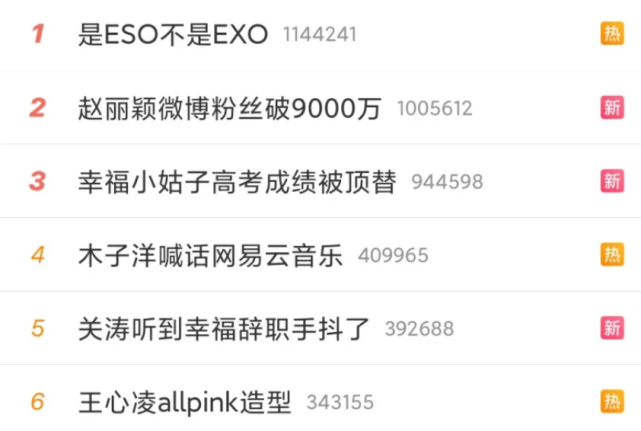This screenshot has width=641, height=431.
Task: Open topic 赵丽颖微博粉丝破9000万
Action: coord(229,108)
